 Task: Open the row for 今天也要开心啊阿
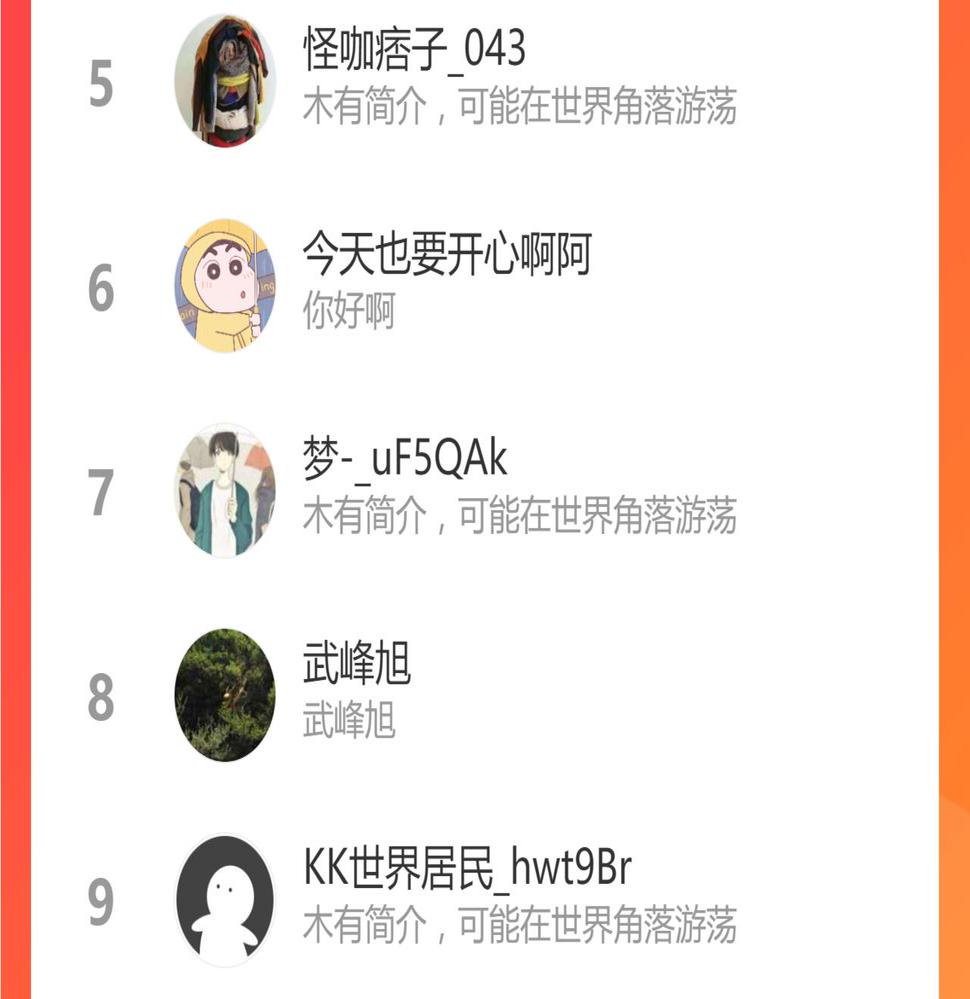446,256
